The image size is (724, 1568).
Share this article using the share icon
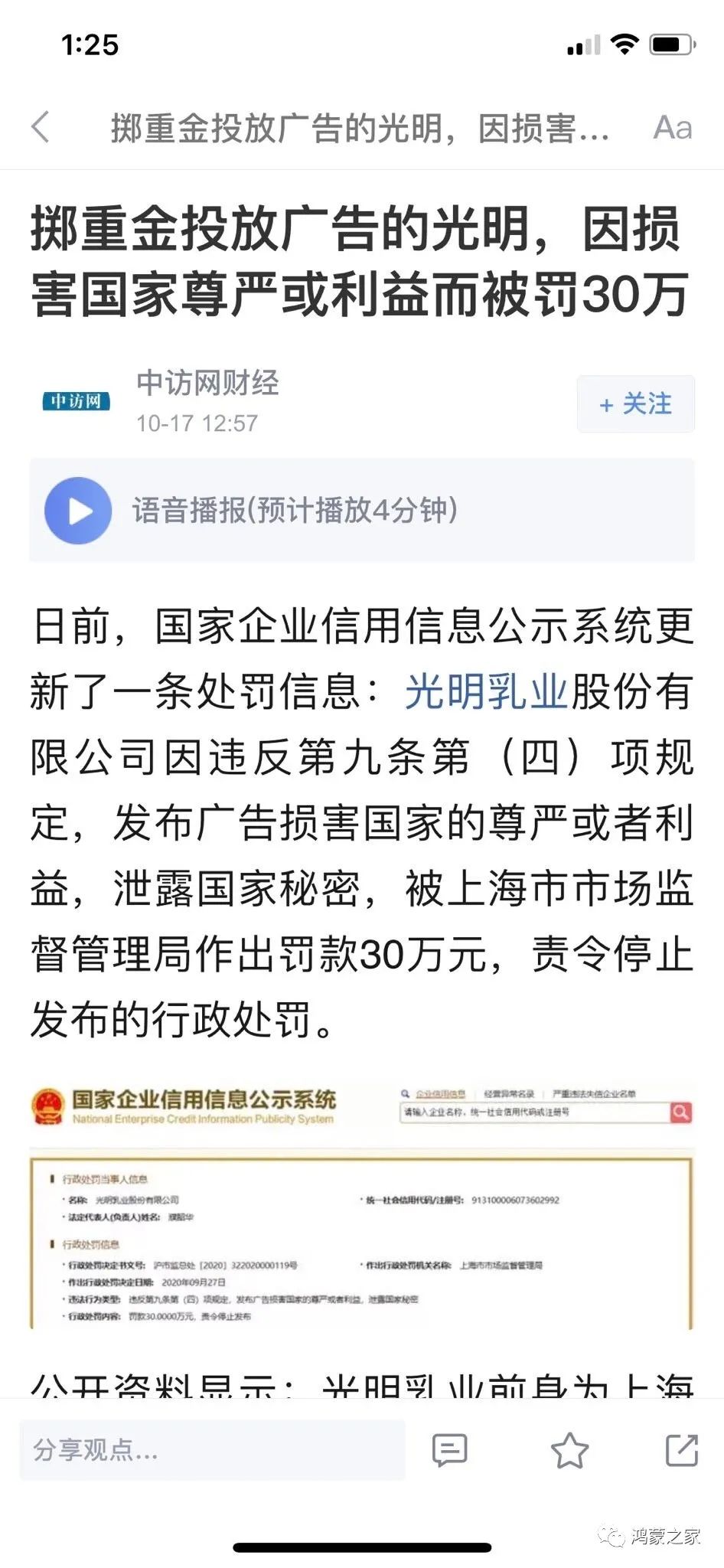coord(681,1449)
